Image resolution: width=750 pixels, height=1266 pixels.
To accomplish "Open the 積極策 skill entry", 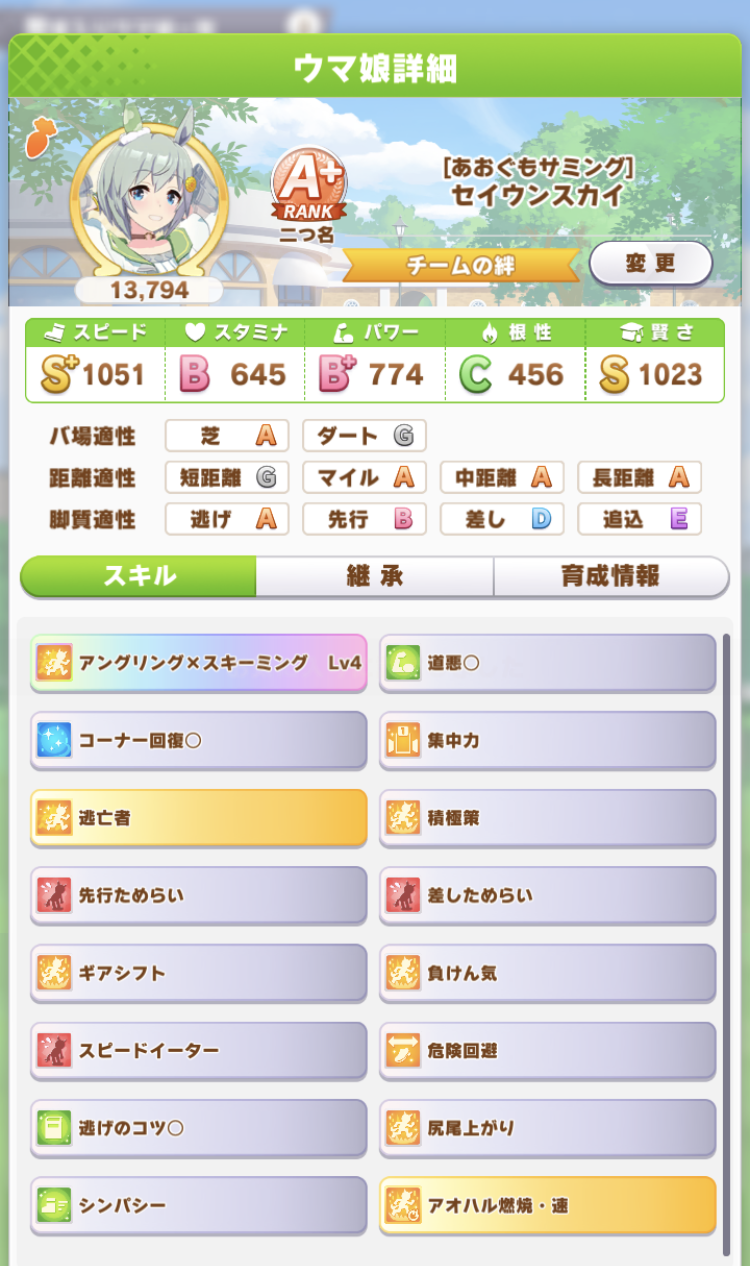I will (x=548, y=818).
